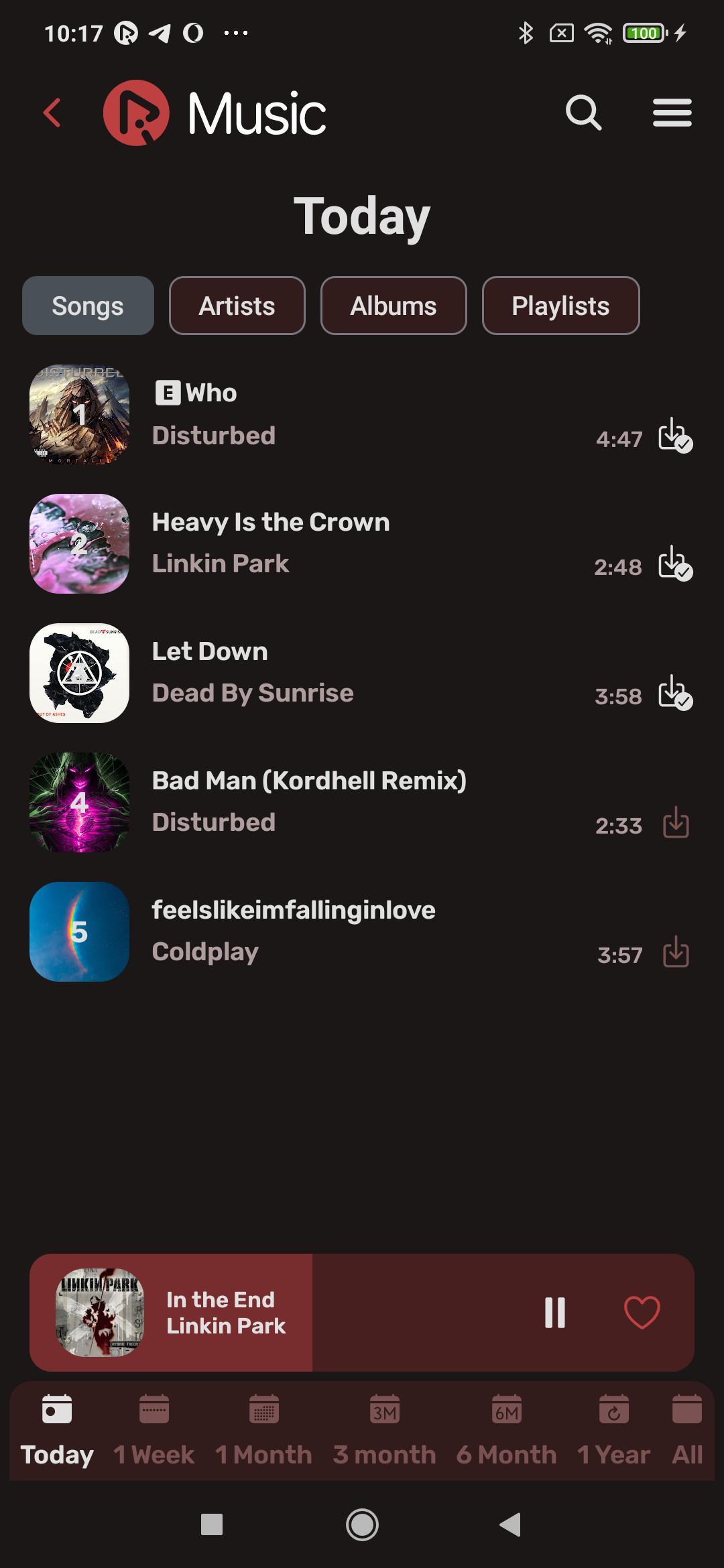This screenshot has width=724, height=1568.
Task: Download feelslikeimfallinginlove by Coldplay
Action: pyautogui.click(x=676, y=952)
